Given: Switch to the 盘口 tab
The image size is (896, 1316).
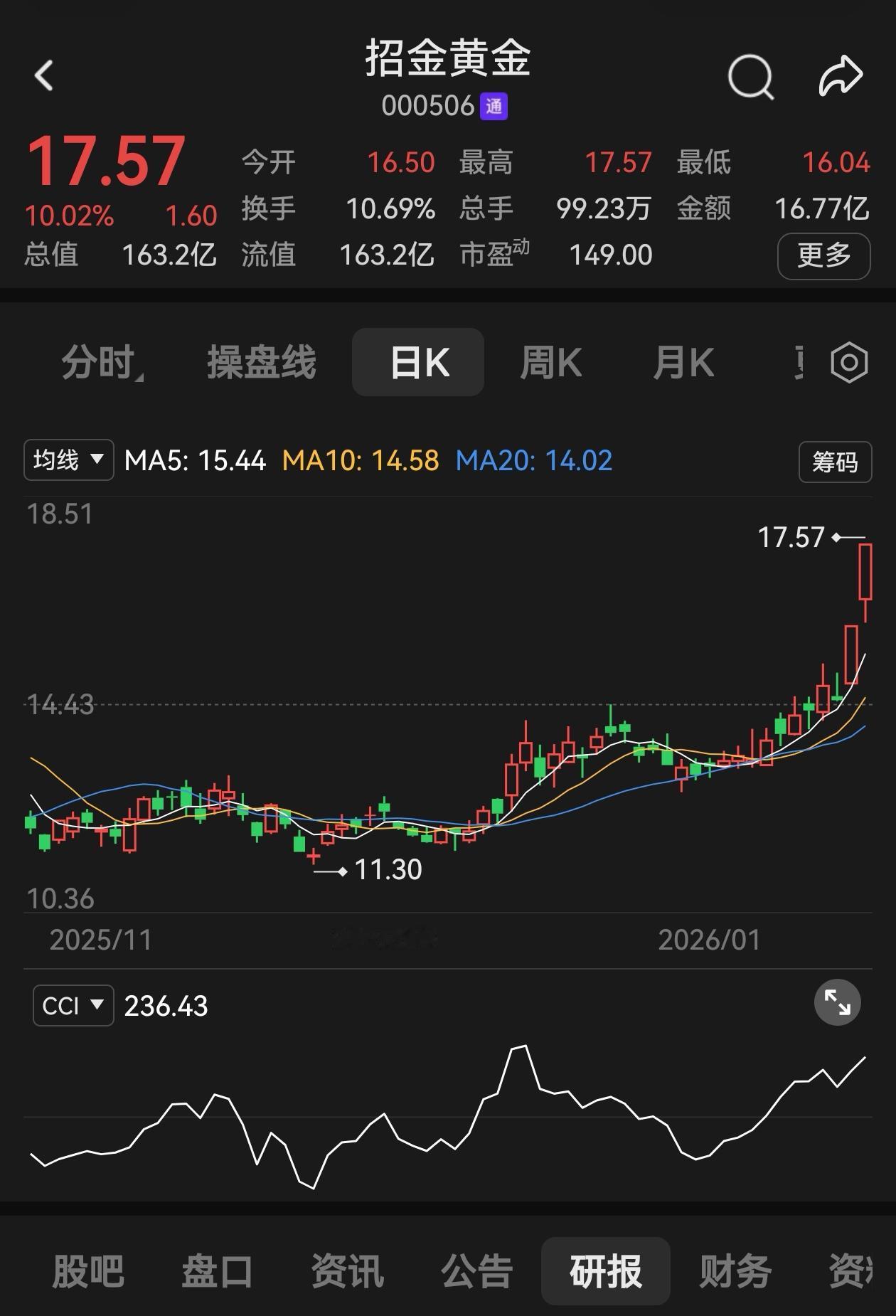Looking at the screenshot, I should point(218,1271).
